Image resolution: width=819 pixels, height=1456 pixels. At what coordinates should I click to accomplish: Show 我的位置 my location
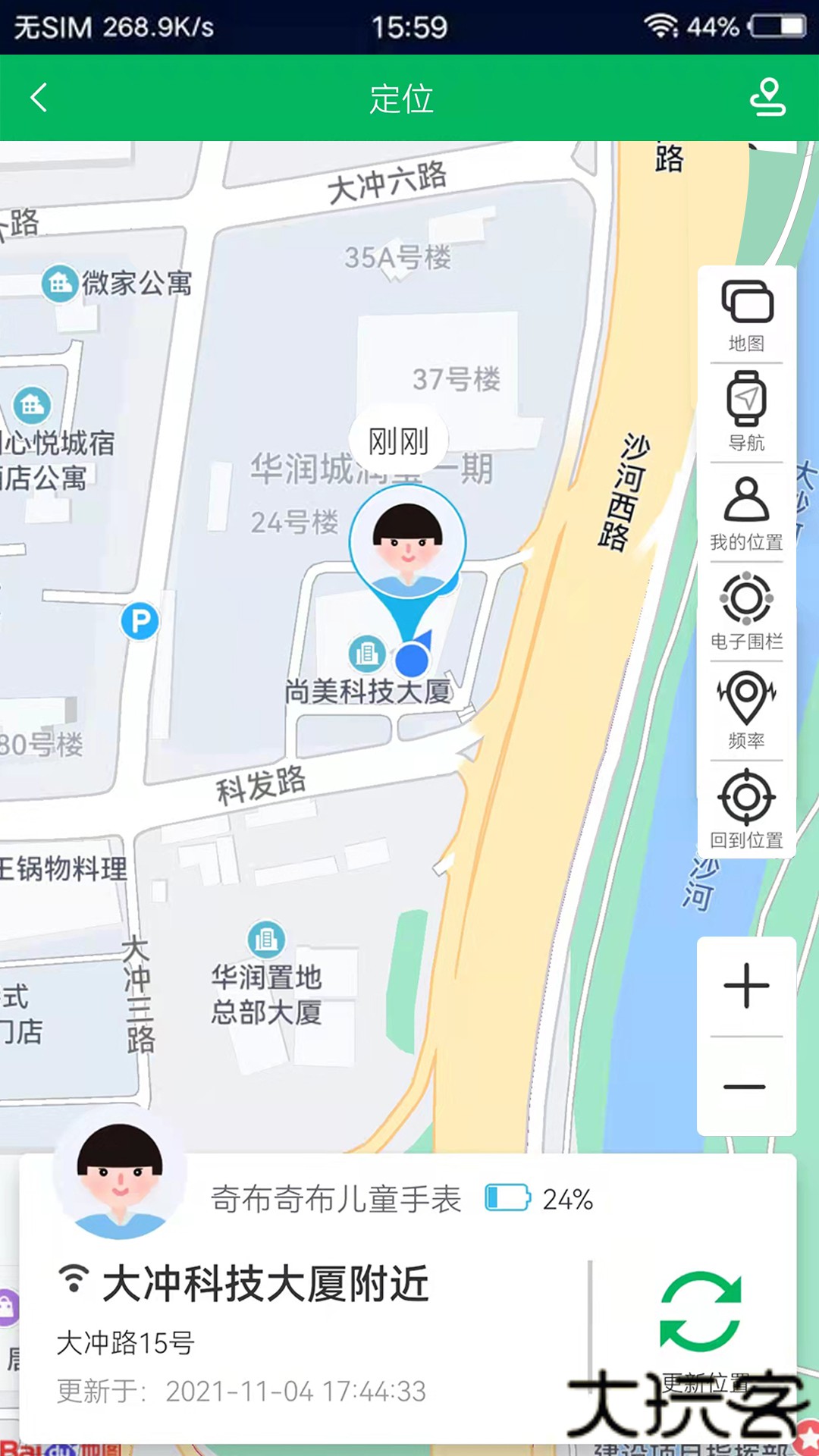[746, 512]
